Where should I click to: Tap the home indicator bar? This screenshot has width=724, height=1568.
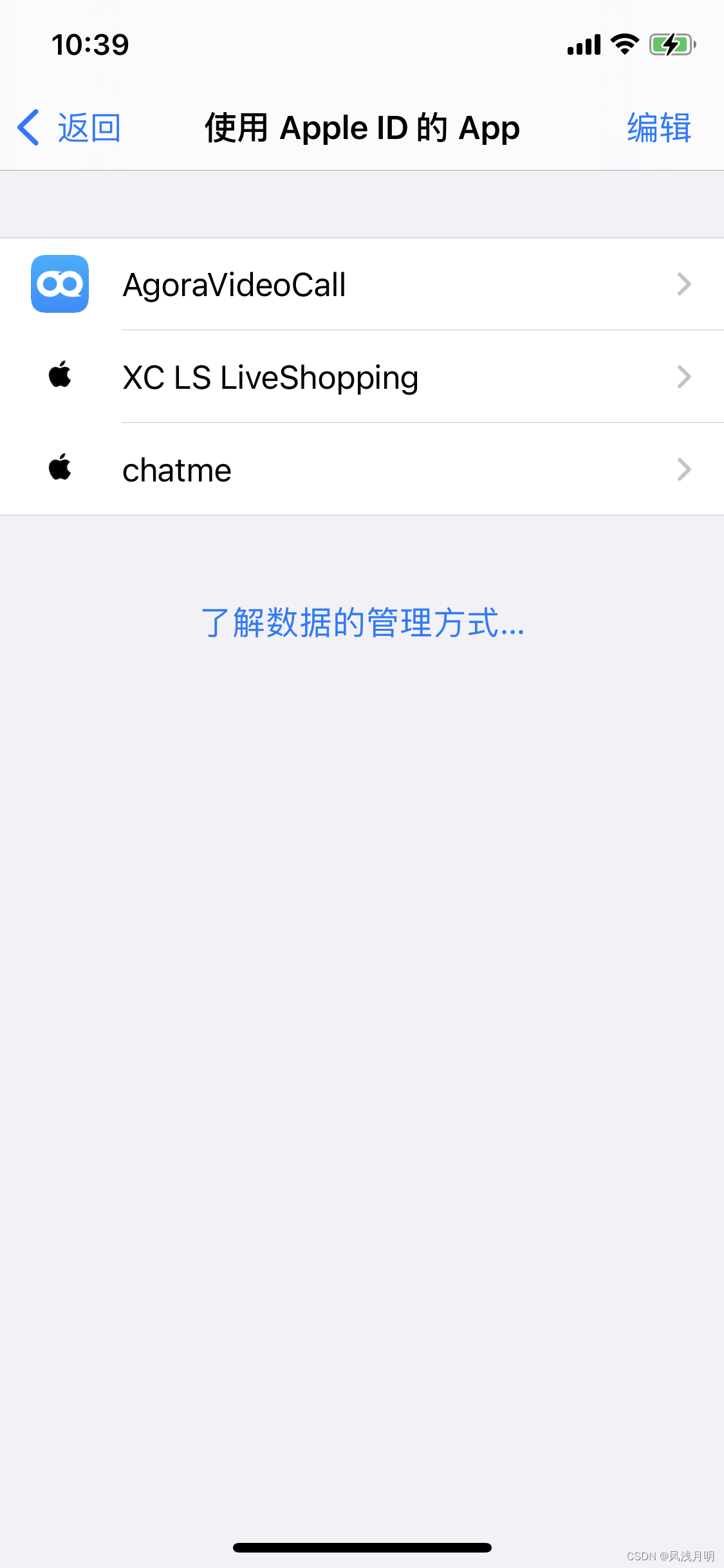tap(362, 1547)
